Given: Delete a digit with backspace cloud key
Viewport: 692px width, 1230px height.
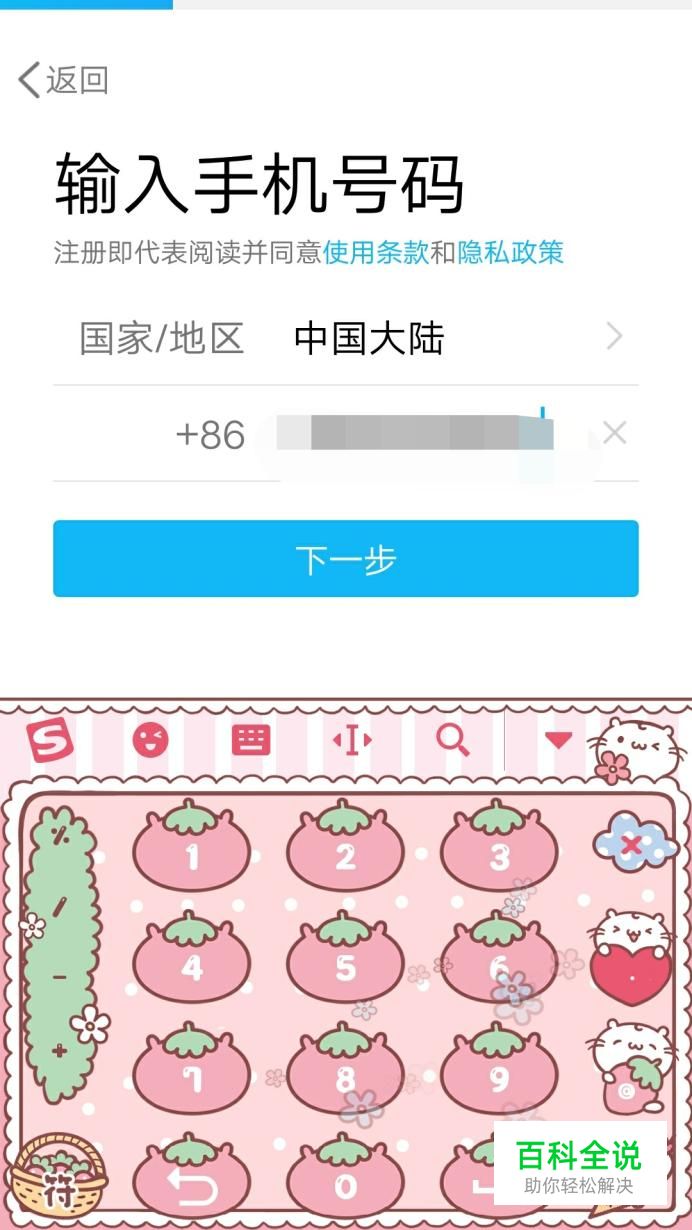Looking at the screenshot, I should pyautogui.click(x=634, y=845).
